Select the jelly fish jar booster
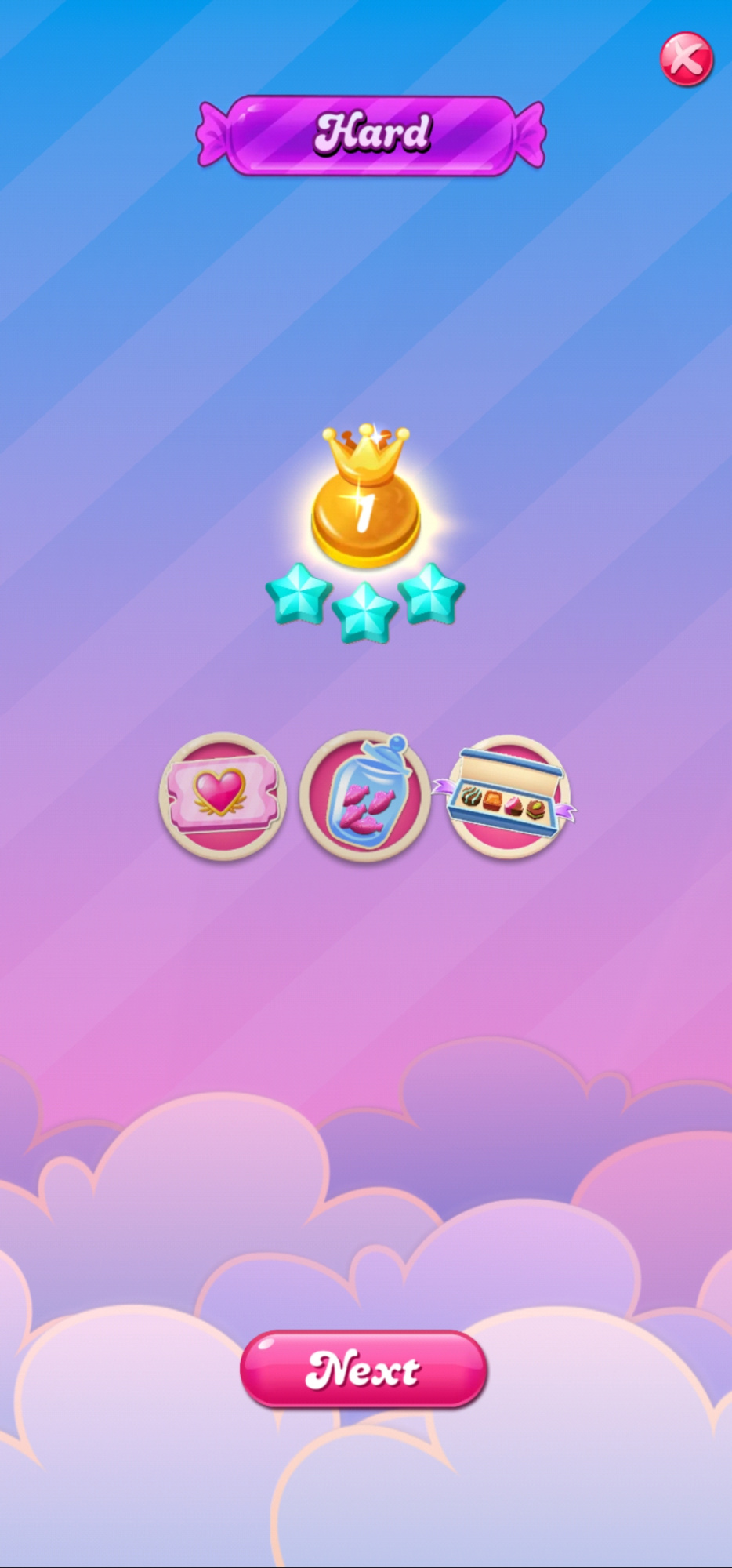Image resolution: width=732 pixels, height=1568 pixels. click(365, 797)
